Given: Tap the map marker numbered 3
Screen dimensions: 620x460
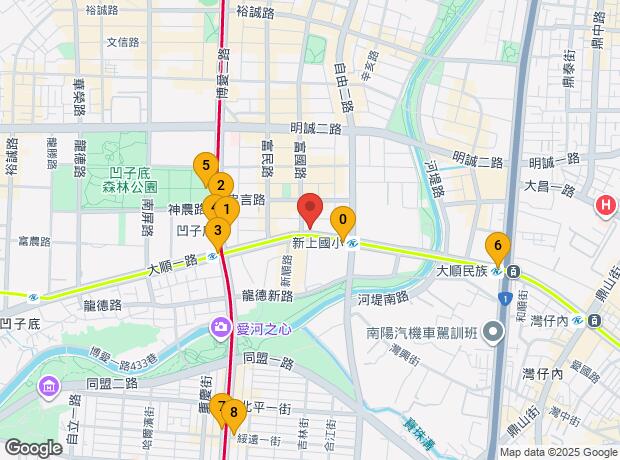Looking at the screenshot, I should tap(217, 230).
